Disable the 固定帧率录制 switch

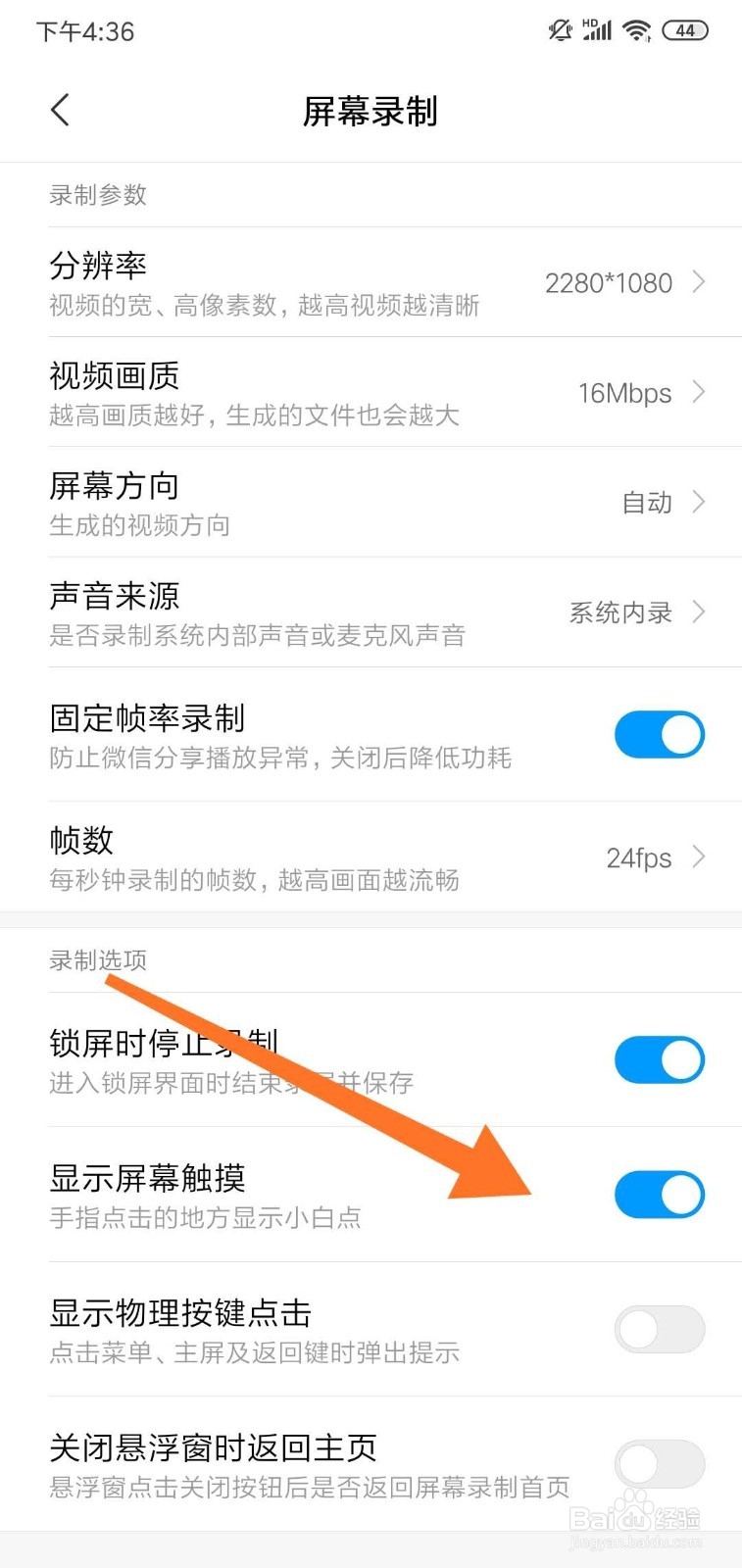tap(659, 734)
